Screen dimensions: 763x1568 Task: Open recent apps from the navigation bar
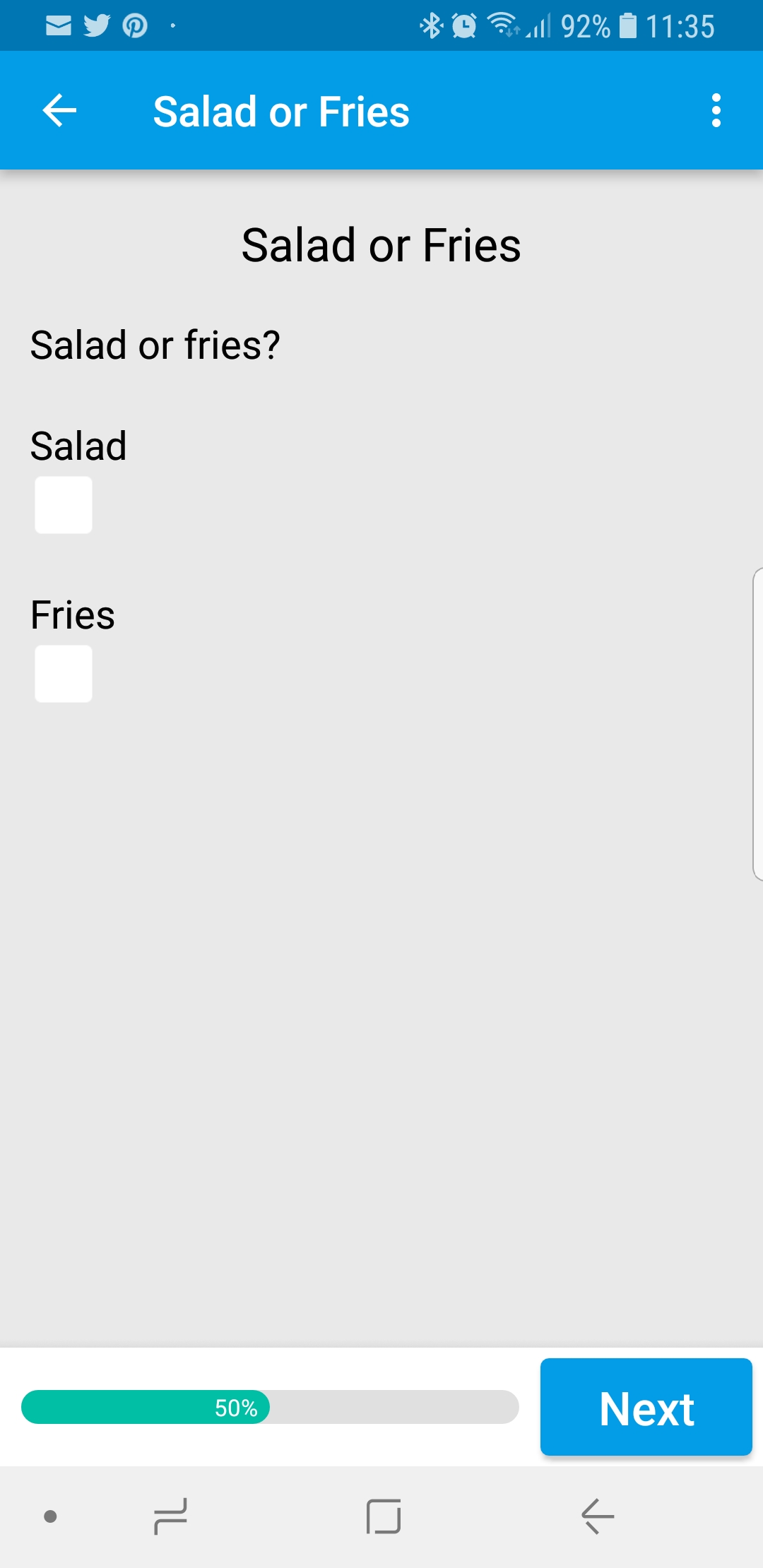(170, 1516)
